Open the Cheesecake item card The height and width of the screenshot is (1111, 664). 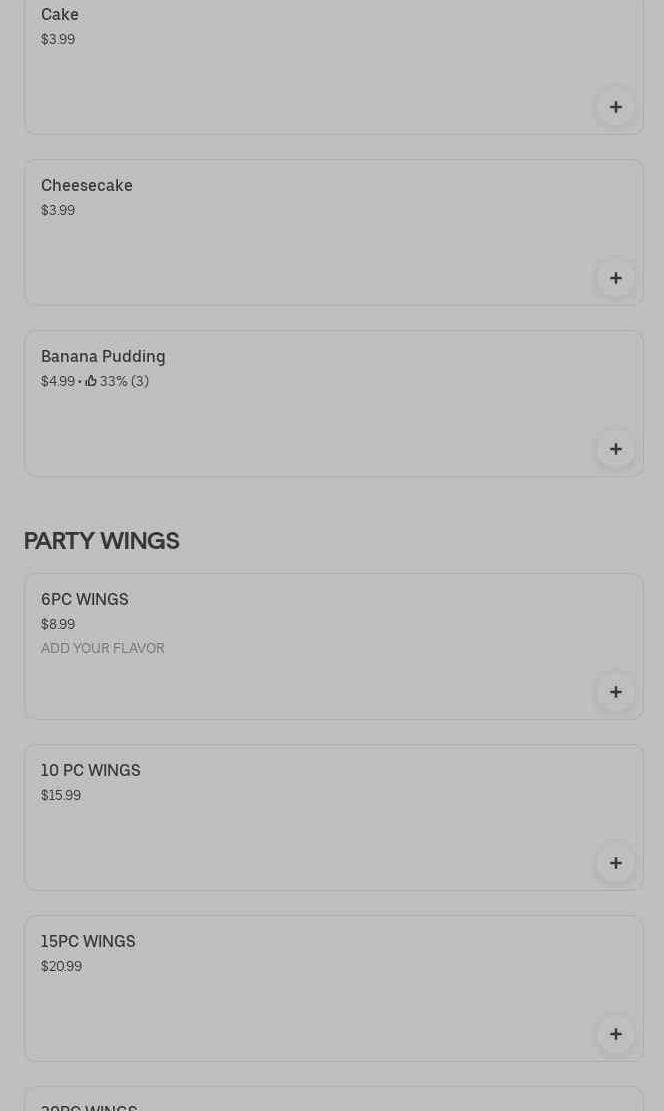coord(334,232)
